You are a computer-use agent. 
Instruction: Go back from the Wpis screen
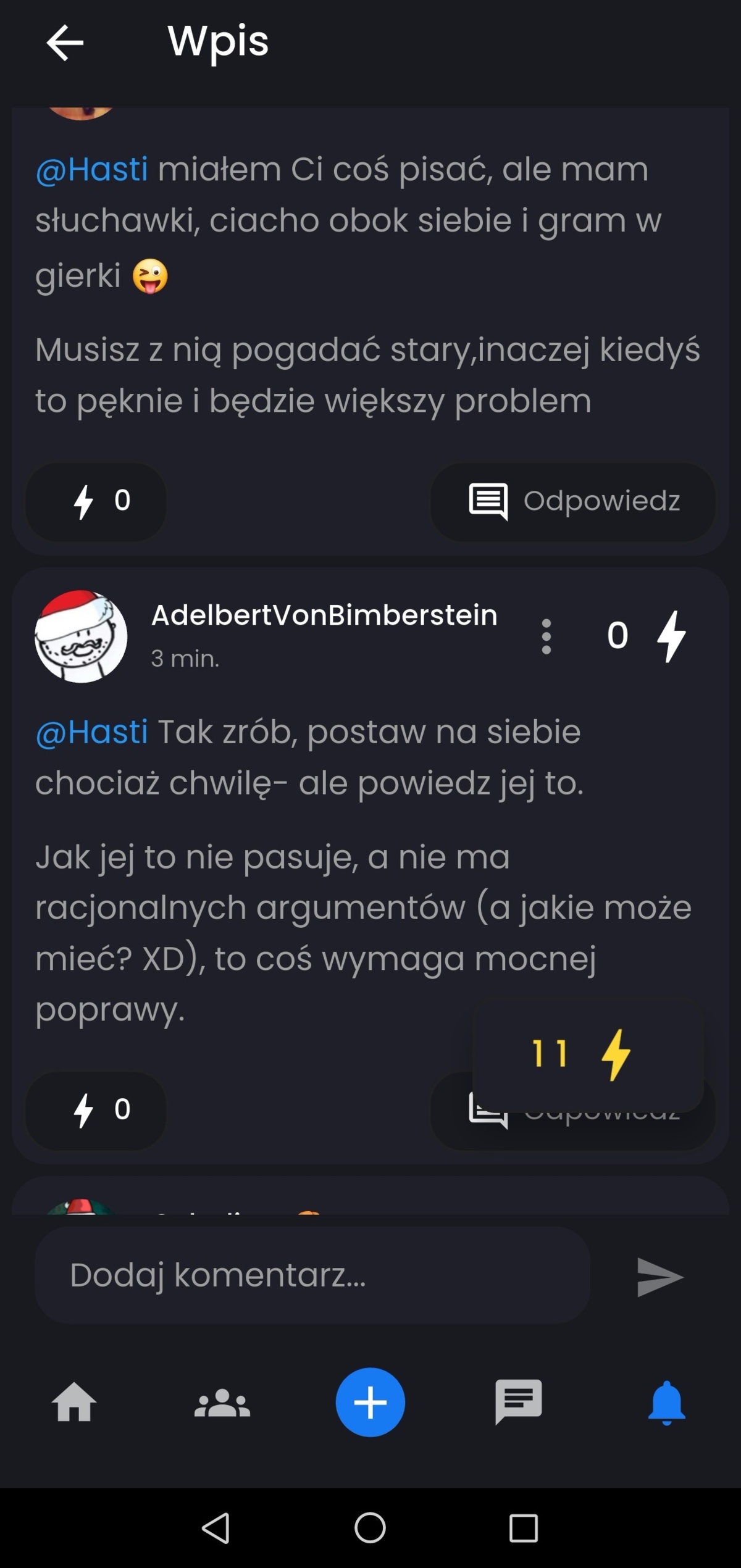(65, 43)
